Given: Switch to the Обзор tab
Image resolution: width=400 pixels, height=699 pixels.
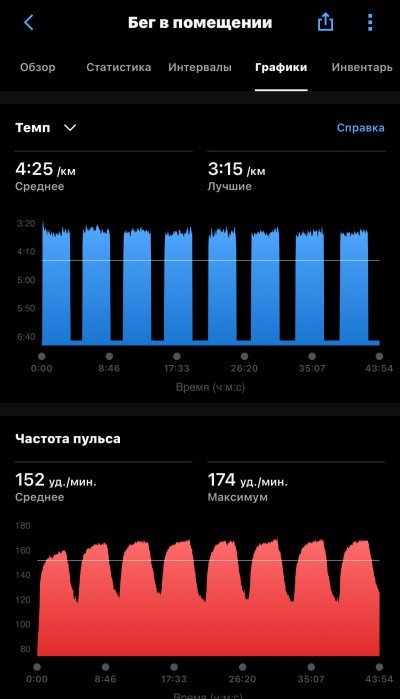Looking at the screenshot, I should click(37, 67).
